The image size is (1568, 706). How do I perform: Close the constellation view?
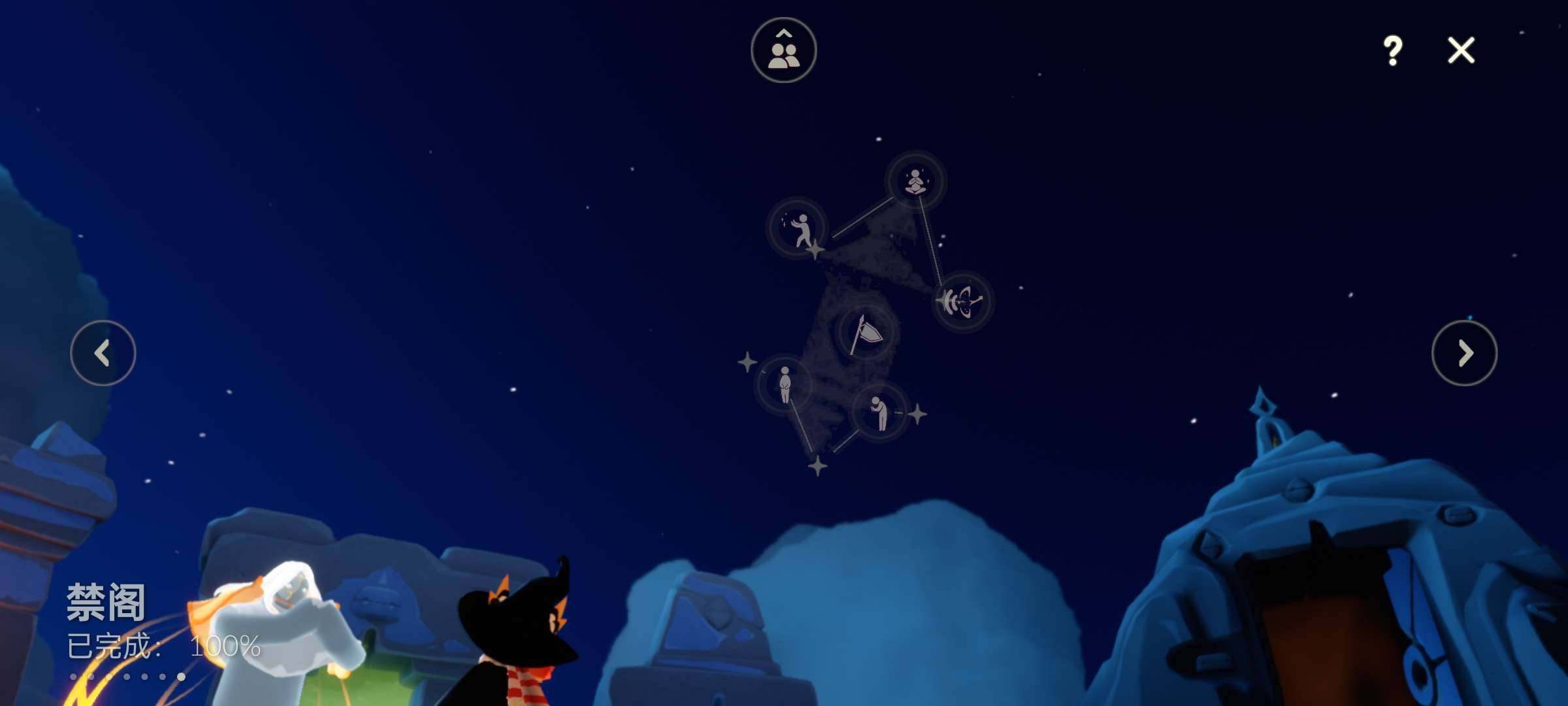(1461, 50)
